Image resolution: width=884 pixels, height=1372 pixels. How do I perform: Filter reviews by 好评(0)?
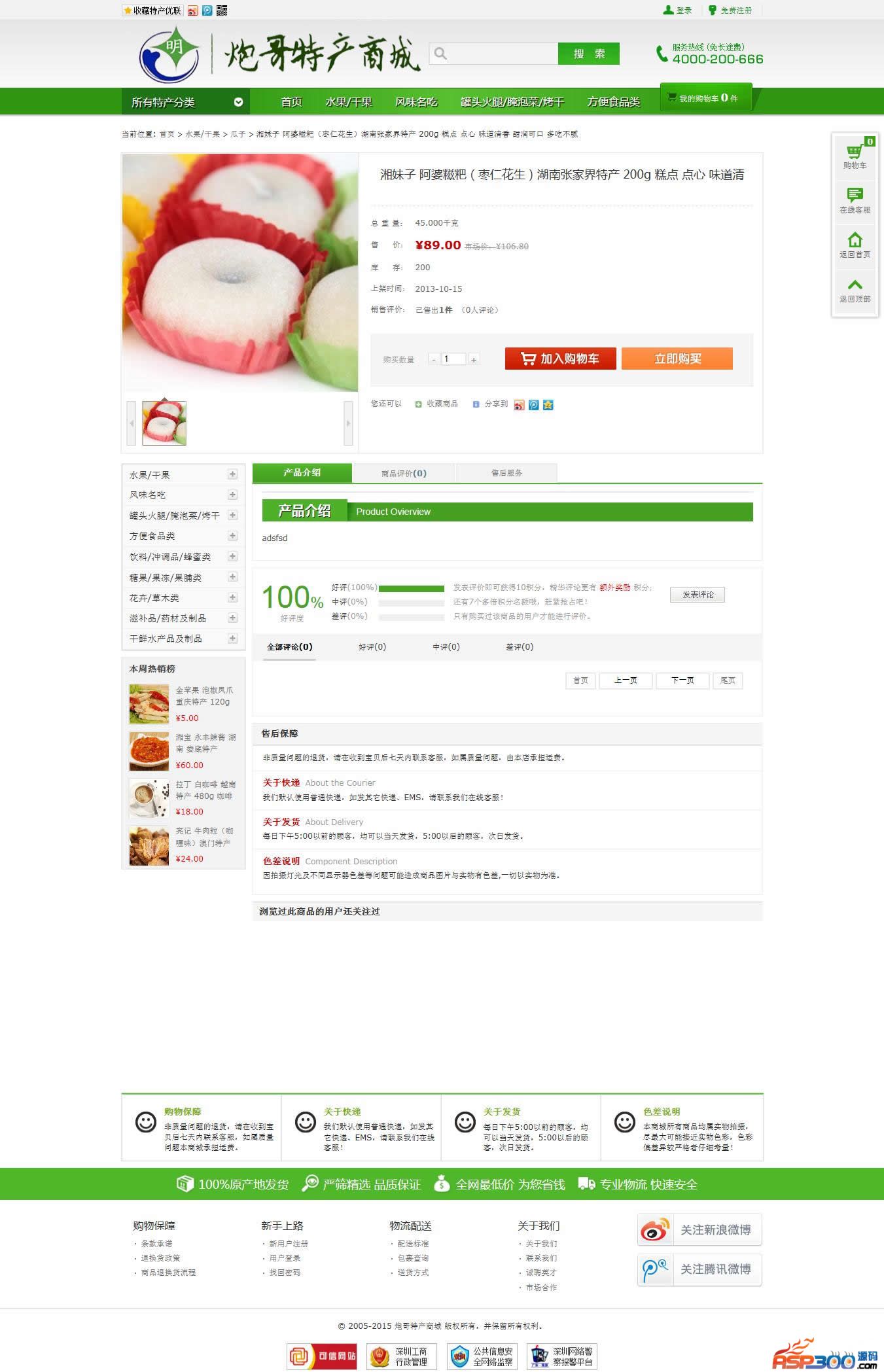pyautogui.click(x=372, y=646)
